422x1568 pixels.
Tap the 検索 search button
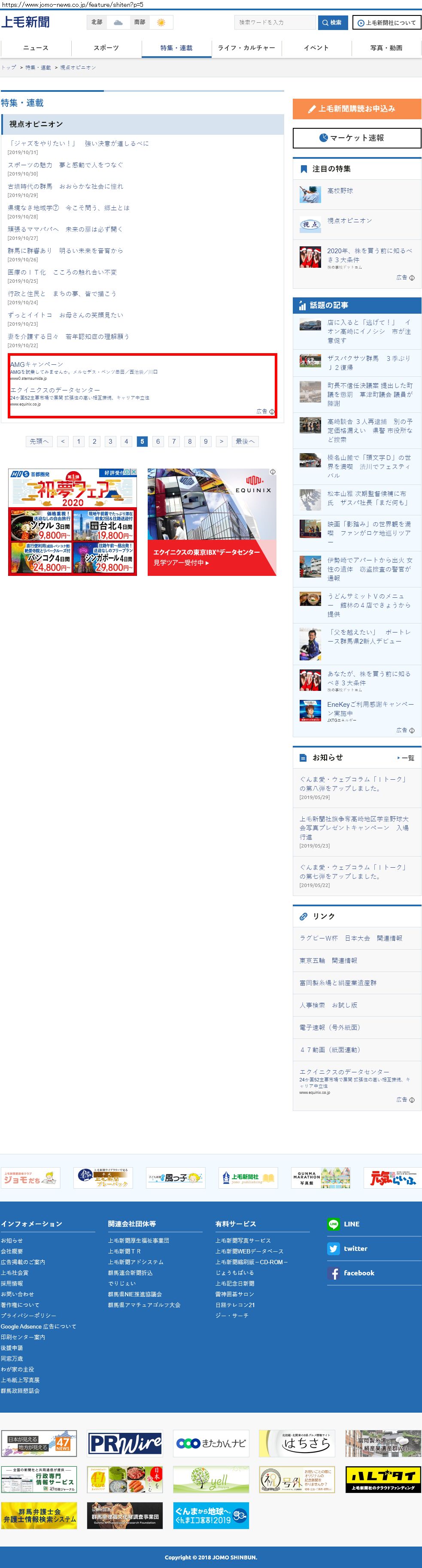tap(332, 22)
